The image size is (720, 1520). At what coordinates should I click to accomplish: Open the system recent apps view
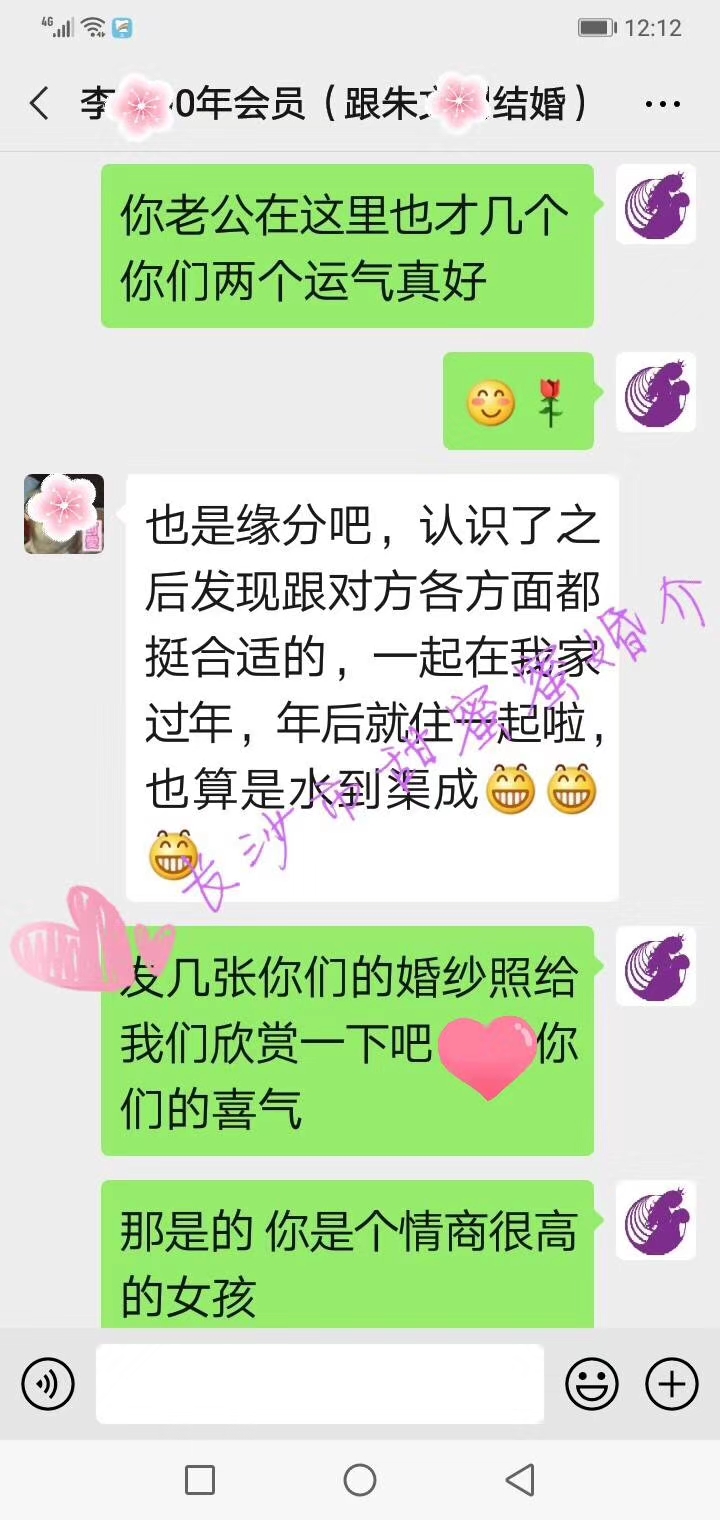pyautogui.click(x=200, y=1480)
